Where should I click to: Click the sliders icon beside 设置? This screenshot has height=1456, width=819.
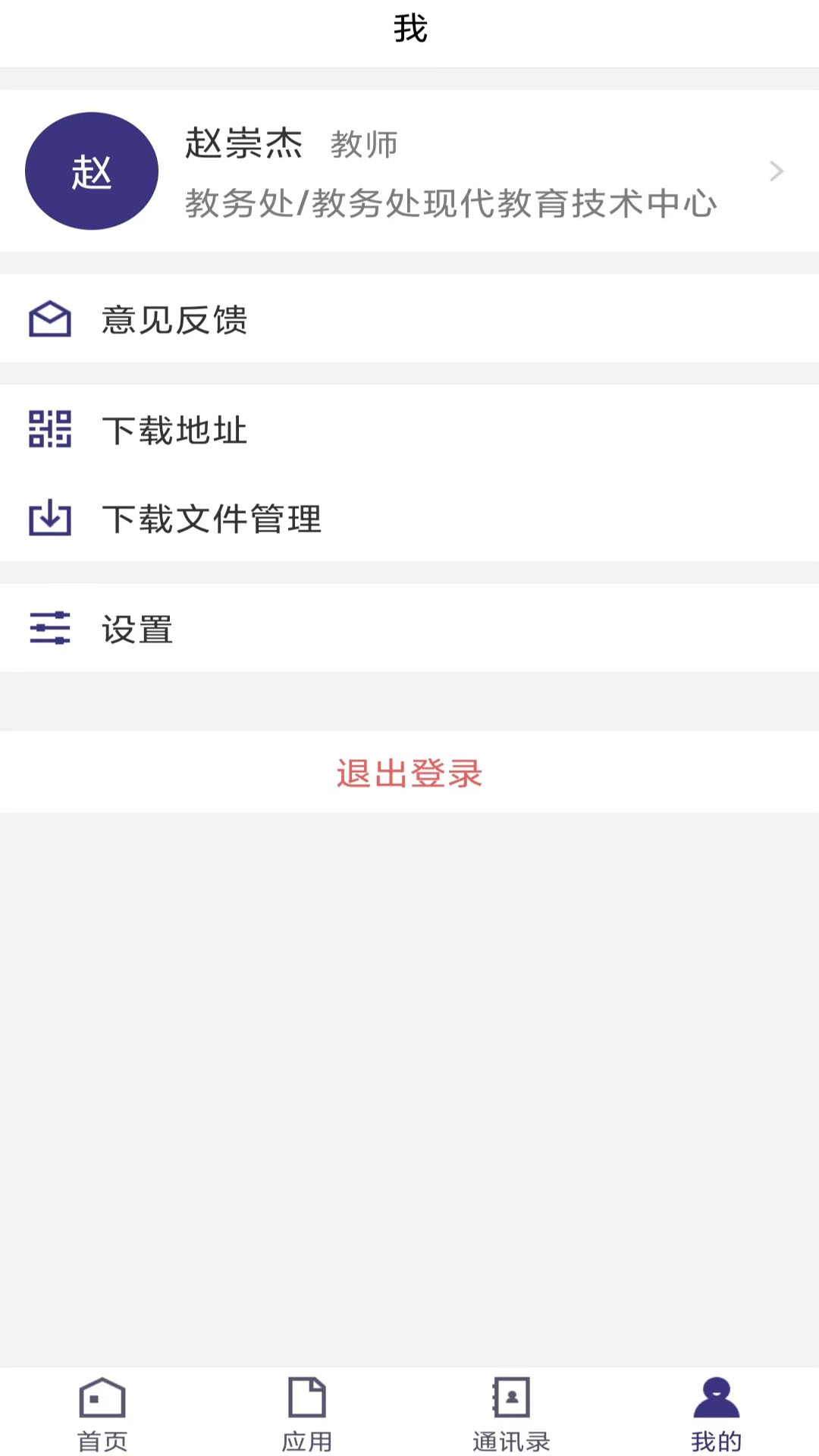click(x=49, y=628)
